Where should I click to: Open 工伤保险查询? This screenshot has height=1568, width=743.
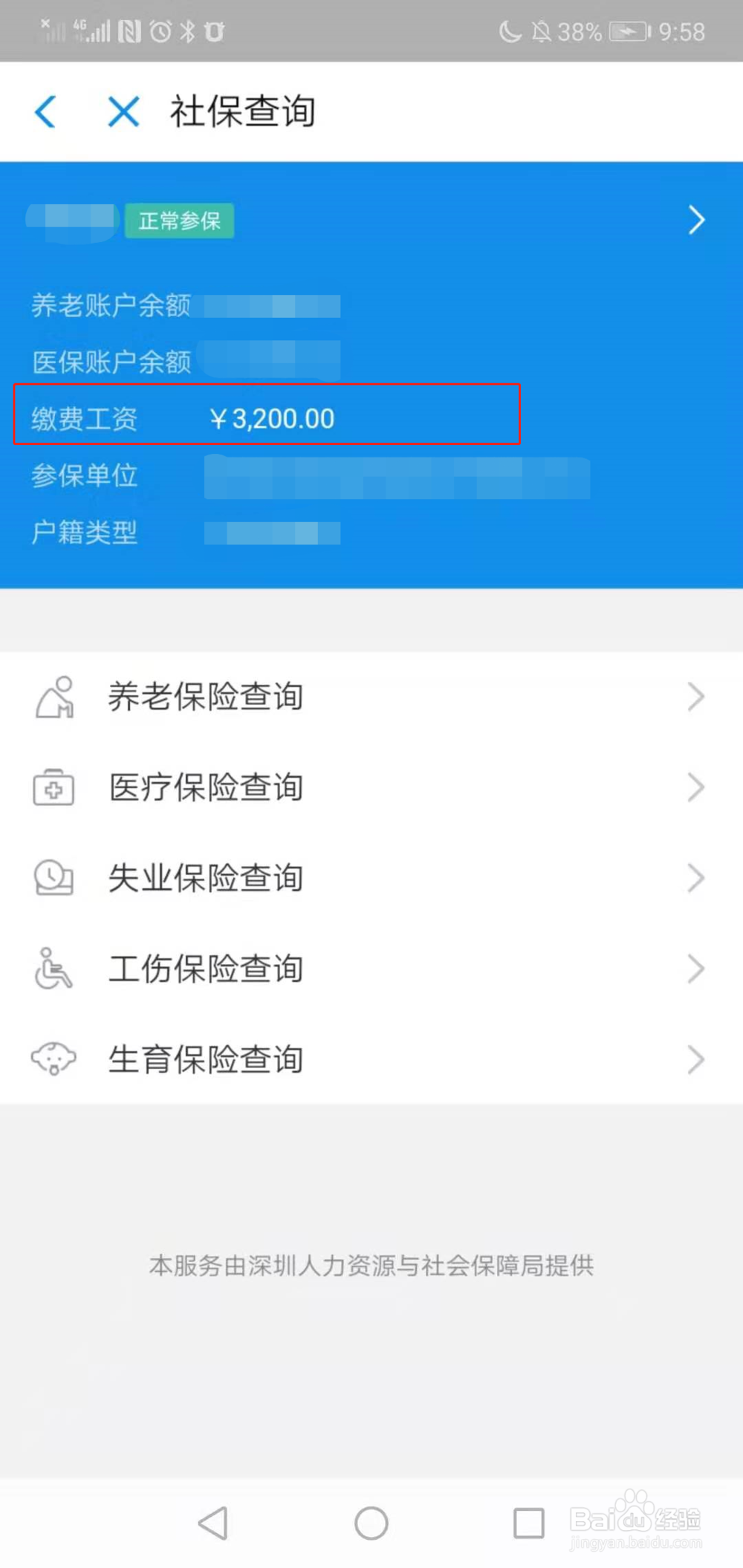[206, 969]
